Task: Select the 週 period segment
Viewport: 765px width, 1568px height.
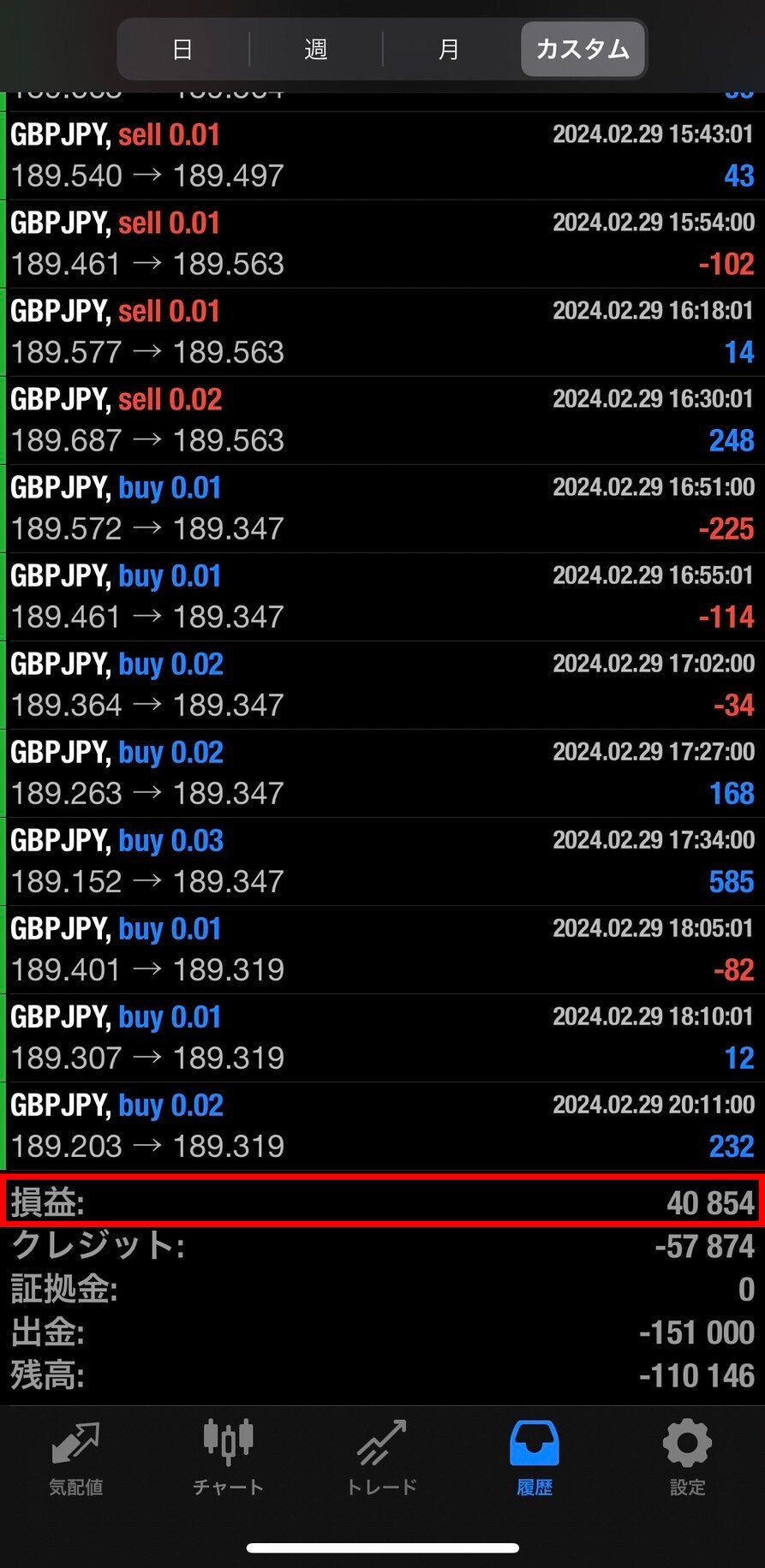Action: coord(315,50)
